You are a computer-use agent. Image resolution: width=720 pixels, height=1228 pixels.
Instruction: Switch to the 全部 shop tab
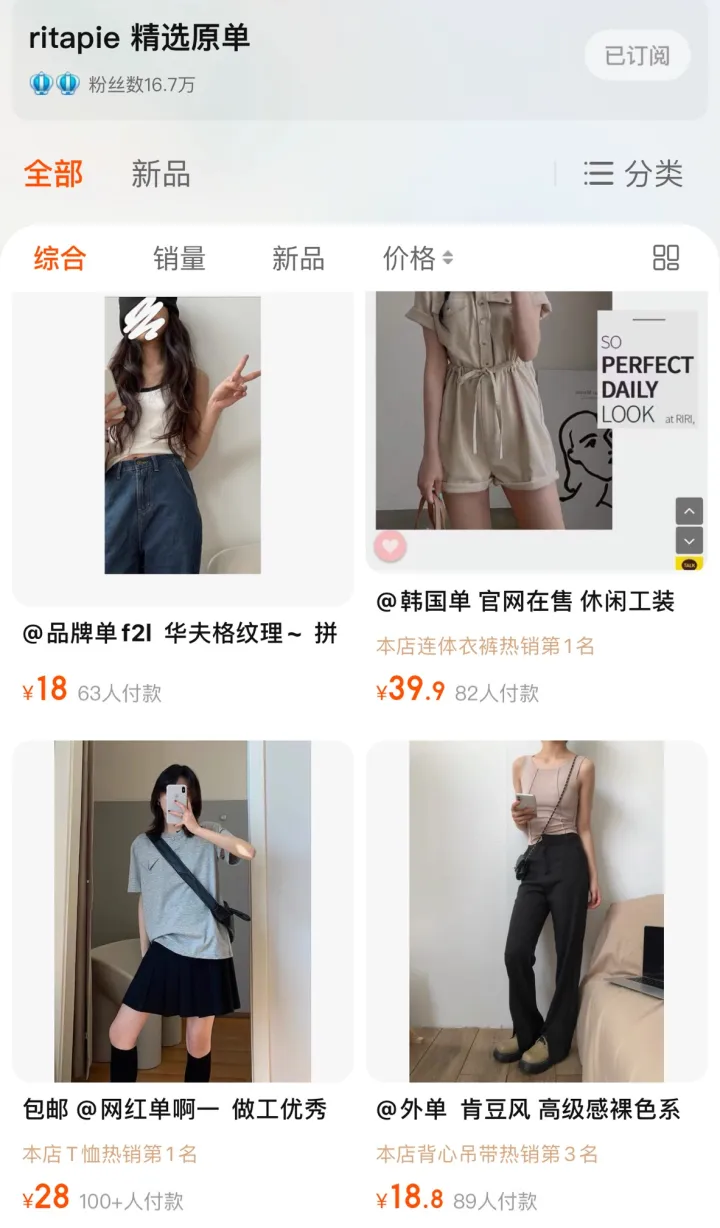[x=54, y=174]
